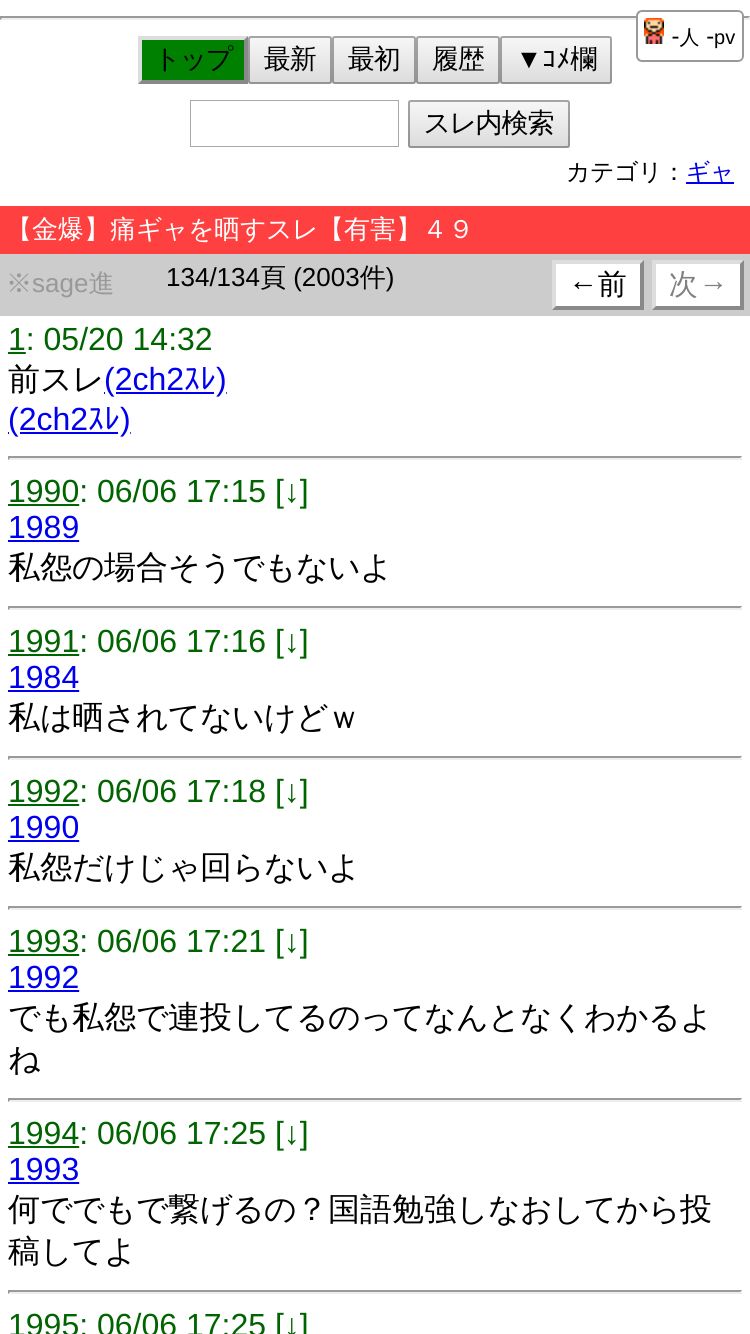This screenshot has width=750, height=1334.
Task: Open post number 1992
Action: click(x=43, y=792)
